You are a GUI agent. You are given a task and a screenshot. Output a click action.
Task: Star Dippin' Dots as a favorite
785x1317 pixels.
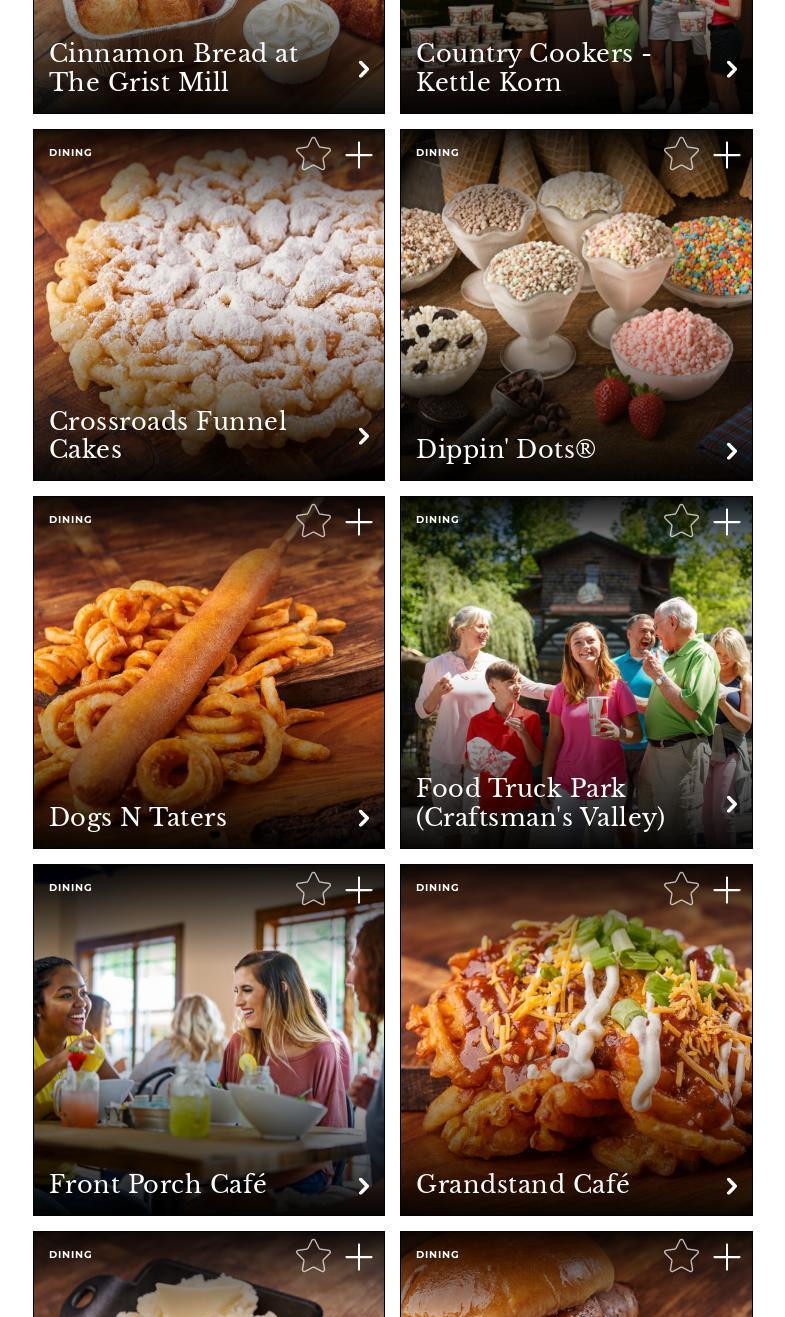coord(681,154)
